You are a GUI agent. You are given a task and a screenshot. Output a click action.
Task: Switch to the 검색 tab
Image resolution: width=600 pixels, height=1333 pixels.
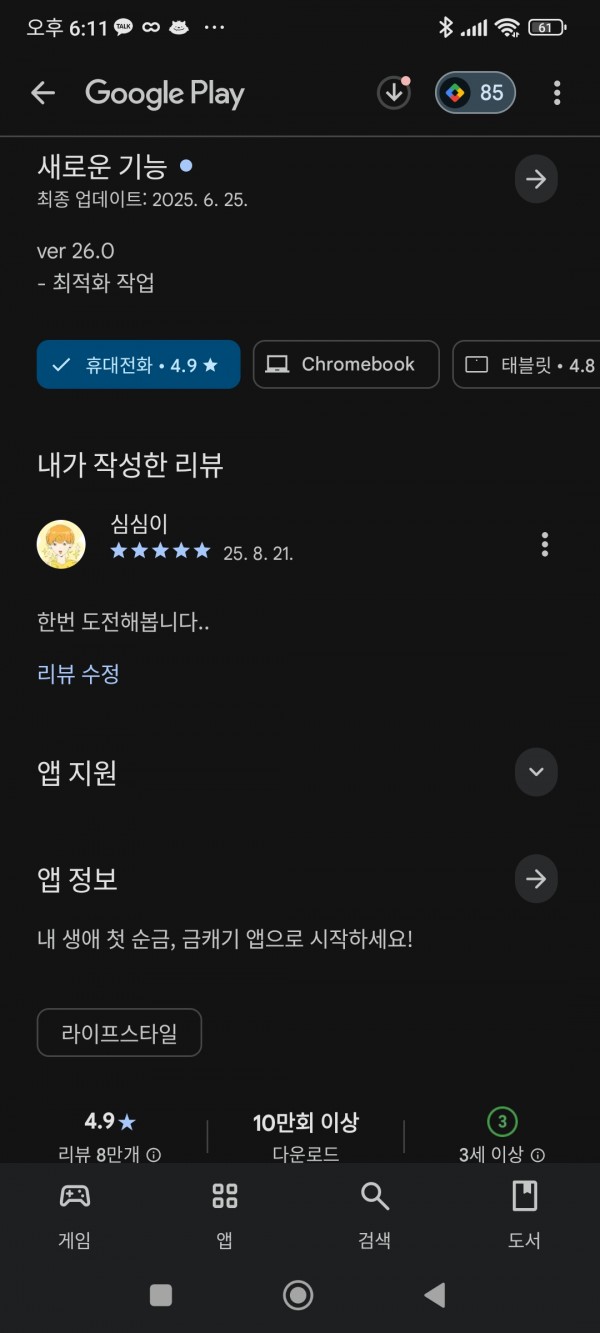(374, 1215)
